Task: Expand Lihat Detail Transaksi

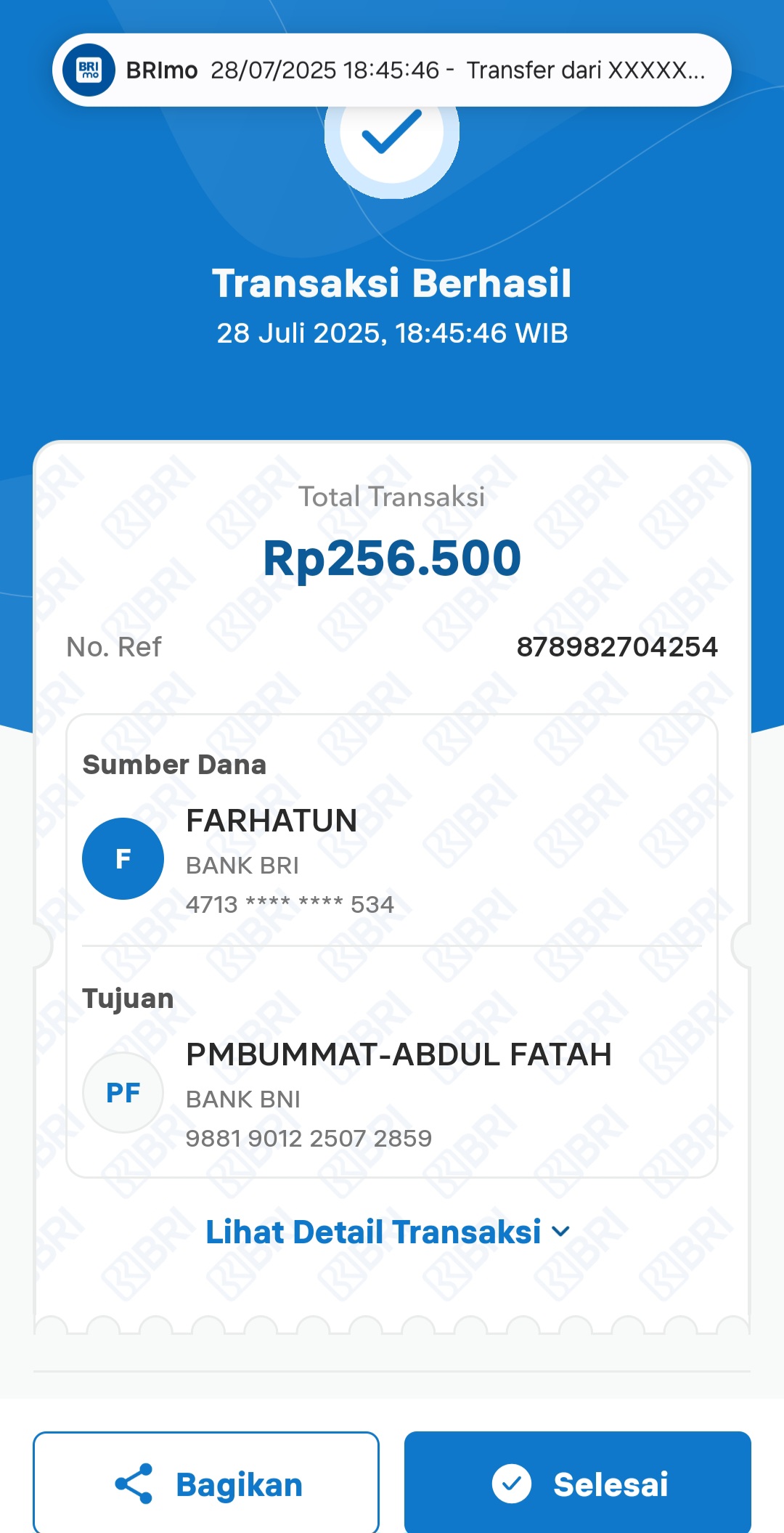Action: click(x=388, y=1232)
